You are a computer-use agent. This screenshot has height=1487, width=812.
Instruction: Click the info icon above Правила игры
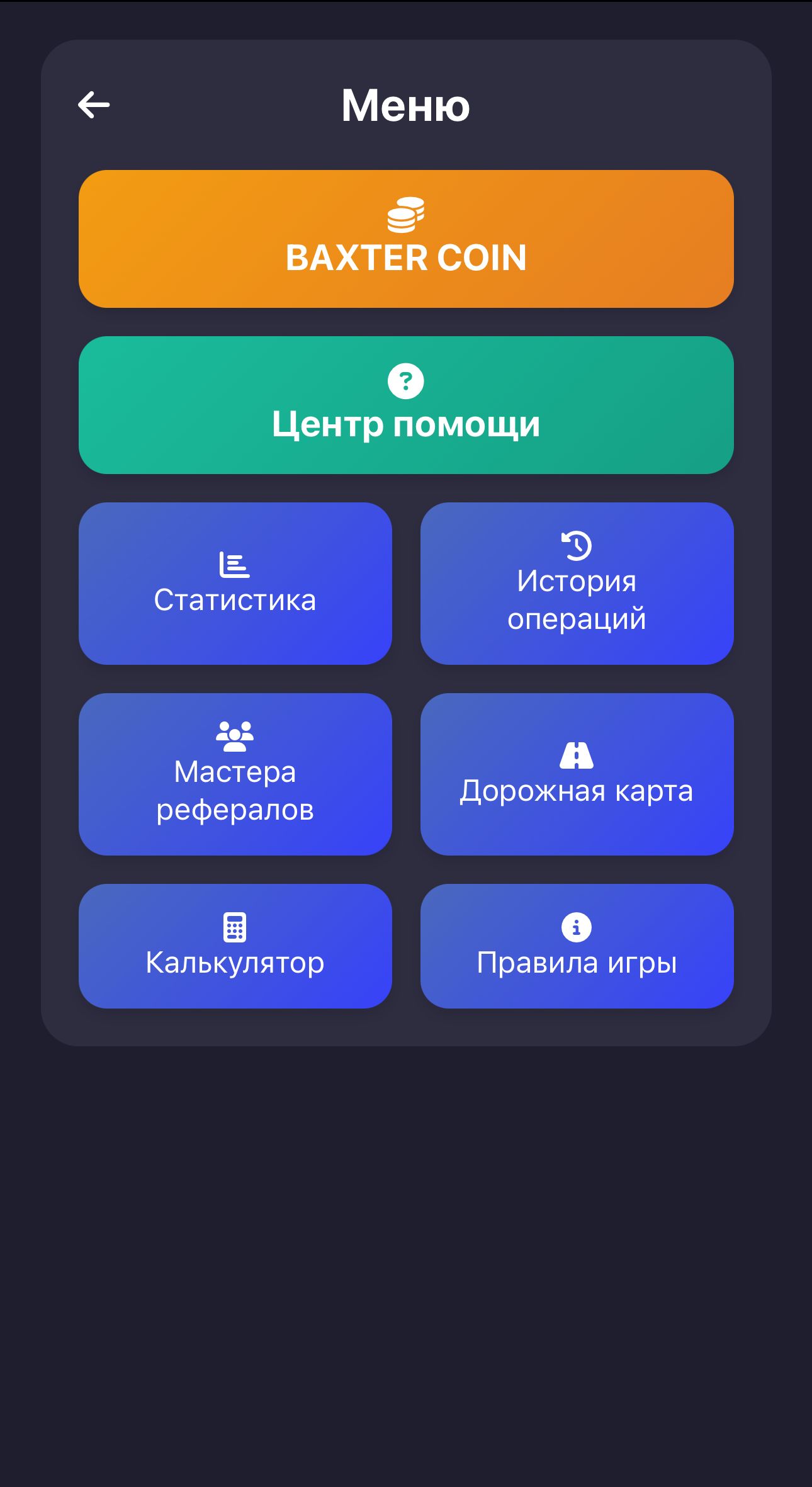pyautogui.click(x=576, y=927)
